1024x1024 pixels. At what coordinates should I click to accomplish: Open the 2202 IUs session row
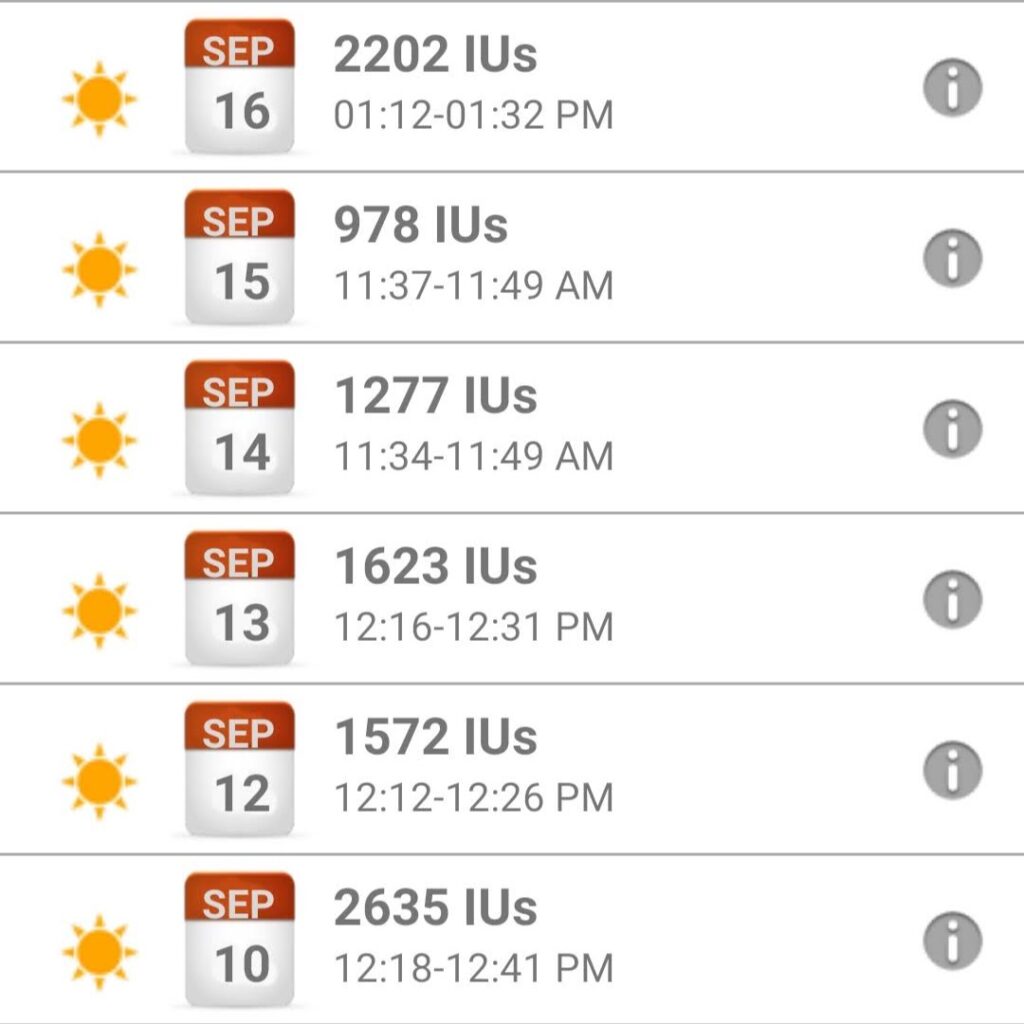pyautogui.click(x=473, y=86)
